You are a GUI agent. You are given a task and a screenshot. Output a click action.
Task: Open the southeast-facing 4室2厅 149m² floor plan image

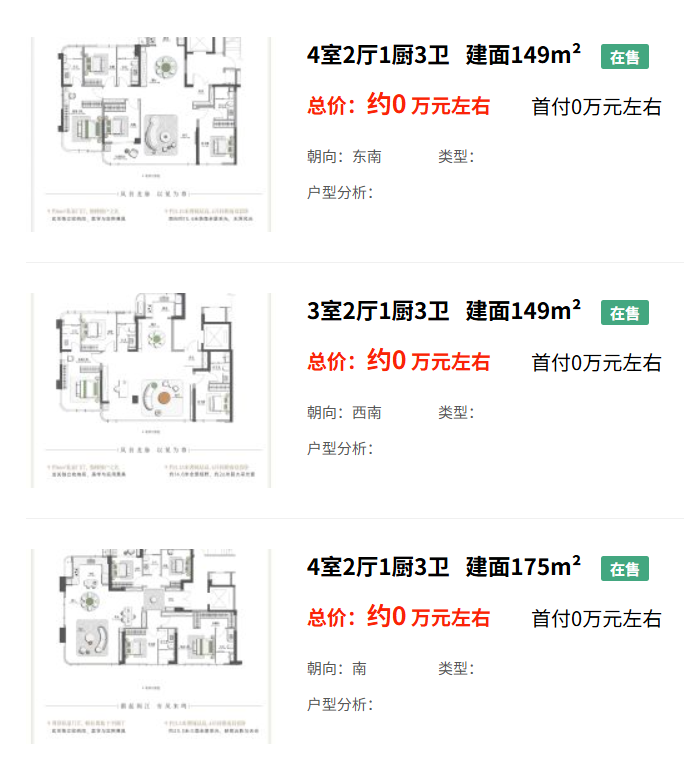(x=151, y=135)
